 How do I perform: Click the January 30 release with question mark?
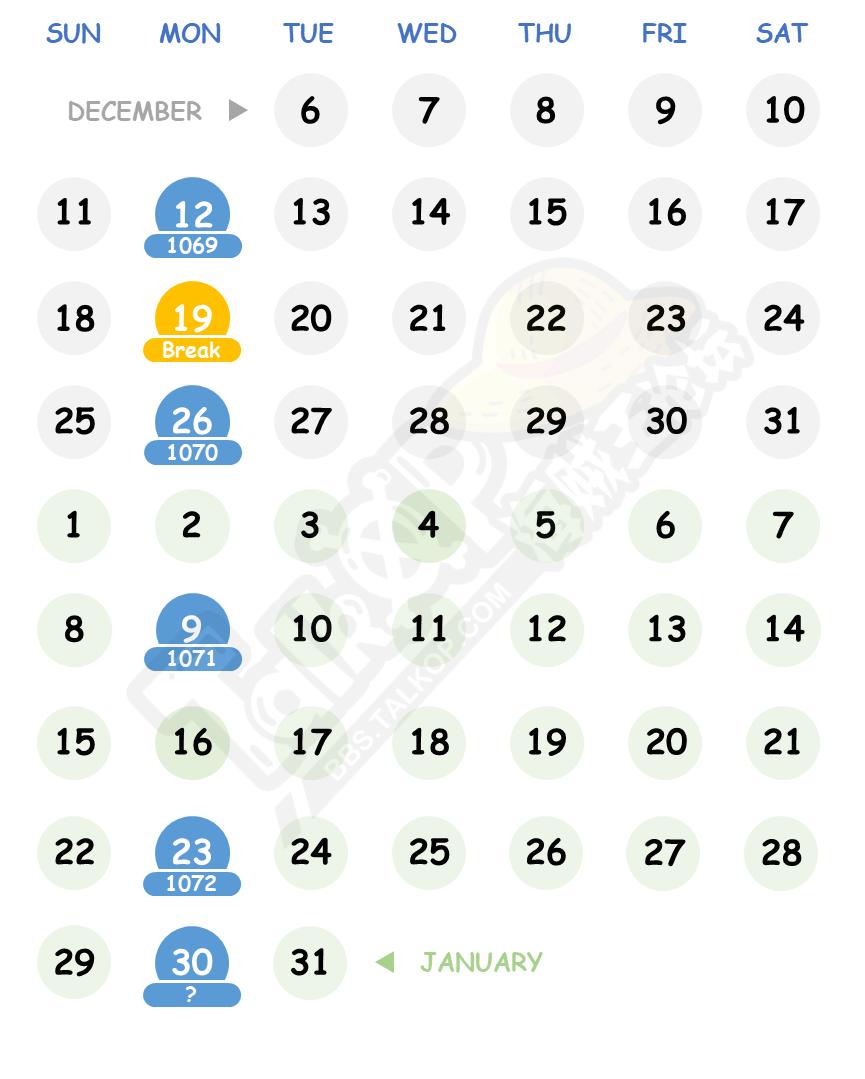tap(192, 961)
